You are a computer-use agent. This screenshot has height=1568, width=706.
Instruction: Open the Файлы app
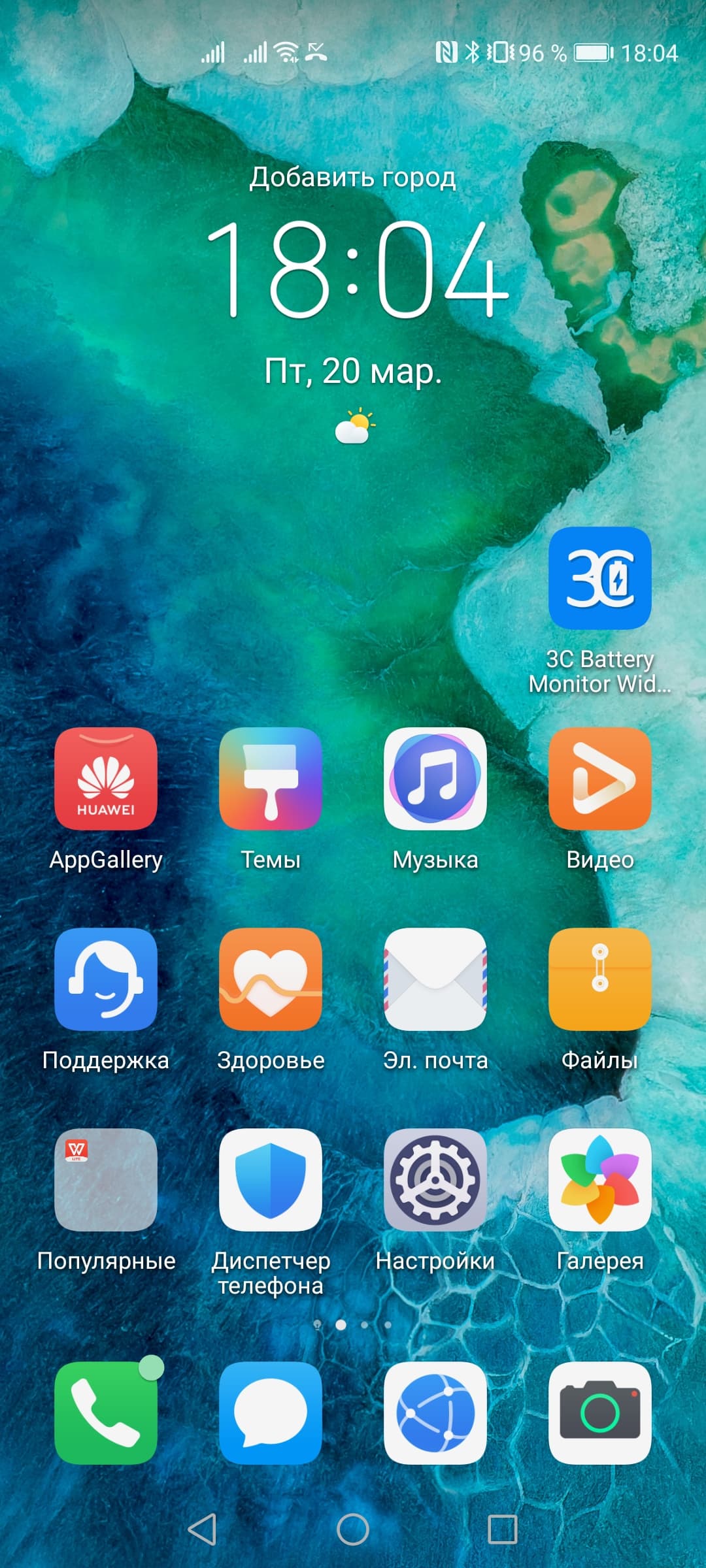(599, 979)
